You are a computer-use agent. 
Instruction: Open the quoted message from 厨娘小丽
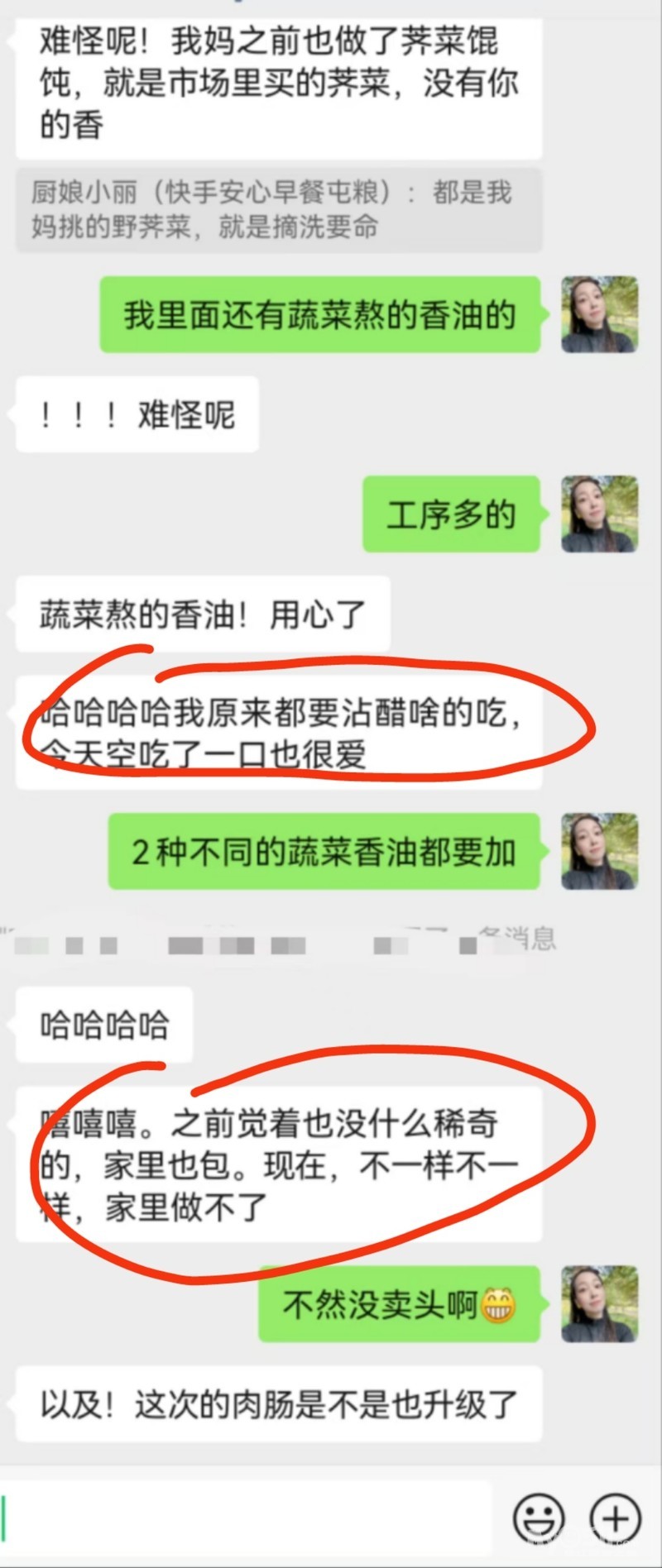(x=279, y=210)
